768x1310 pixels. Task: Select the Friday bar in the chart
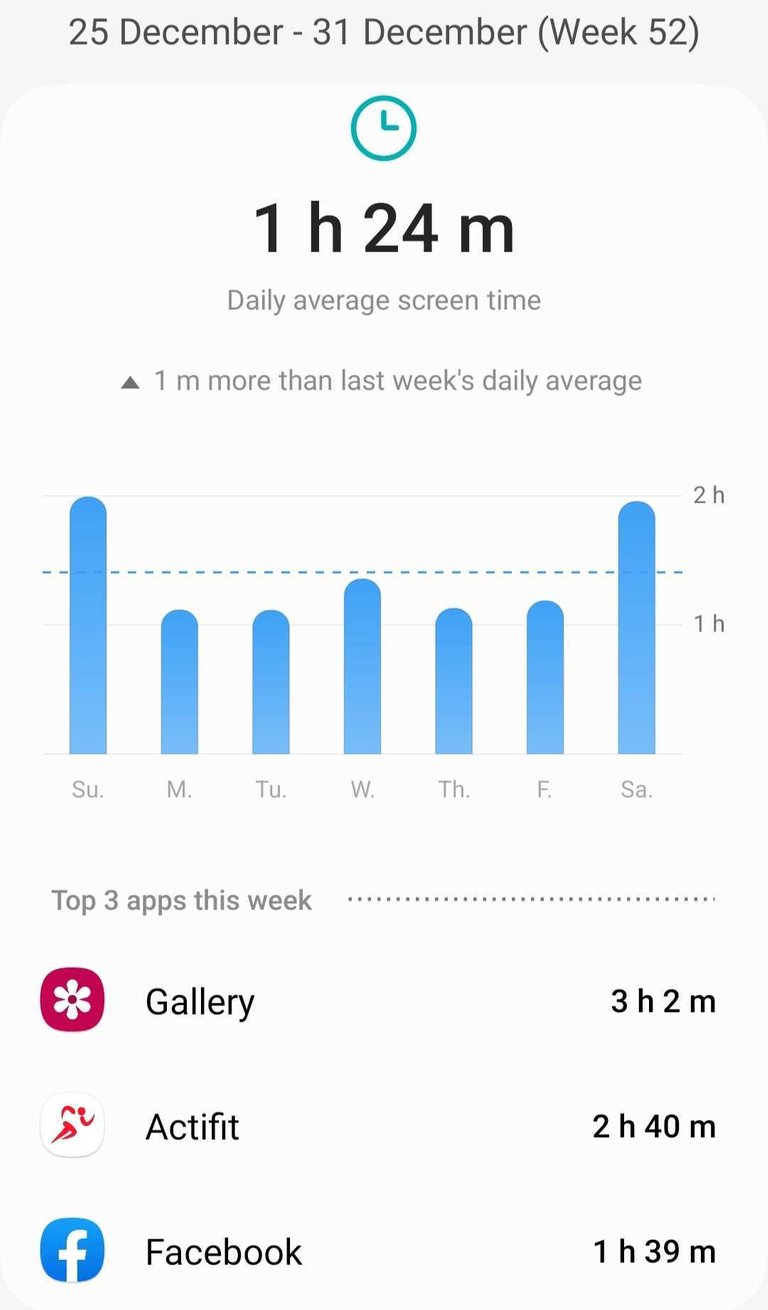point(545,677)
